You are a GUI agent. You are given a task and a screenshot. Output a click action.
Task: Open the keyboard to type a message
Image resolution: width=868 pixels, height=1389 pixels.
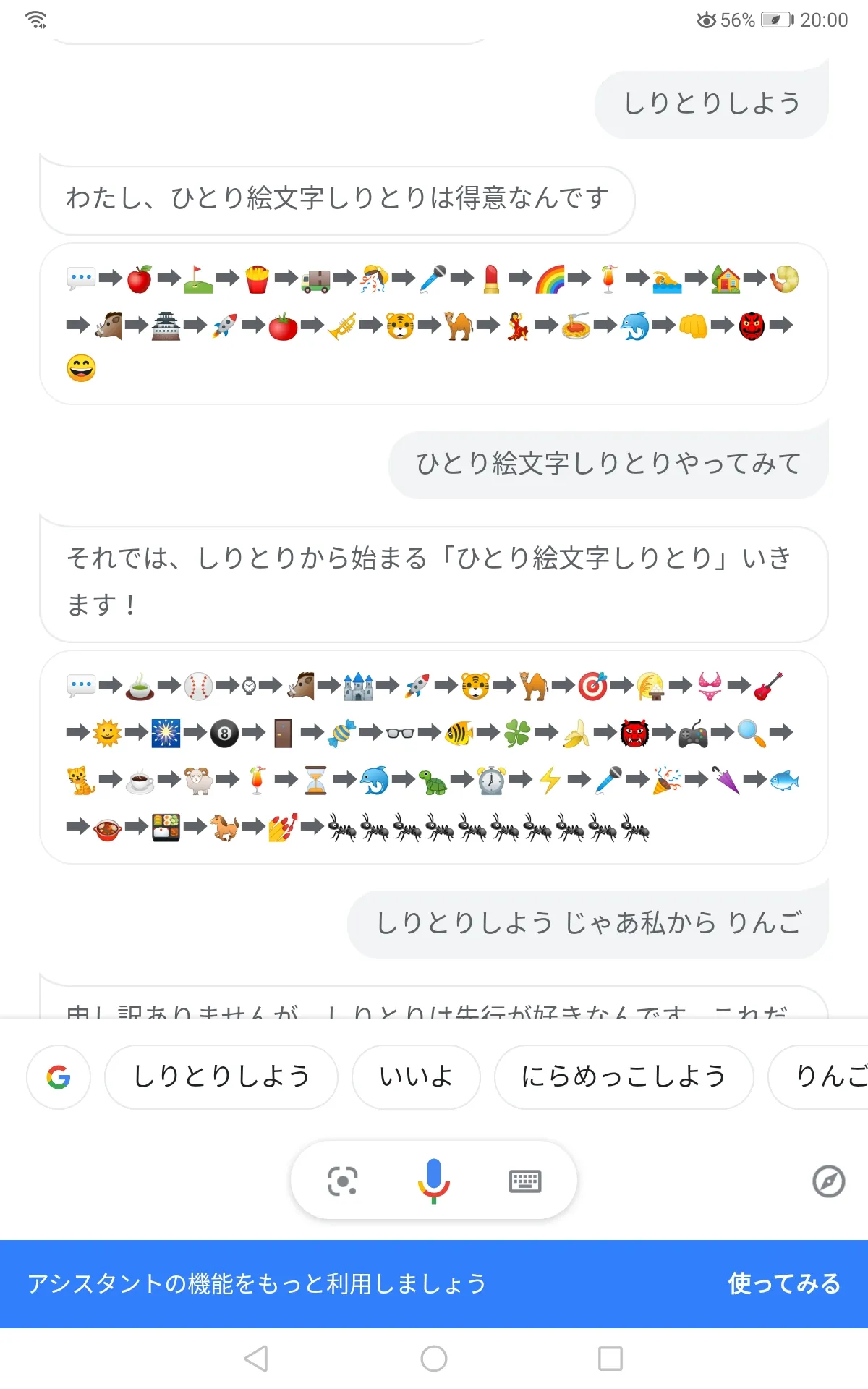pyautogui.click(x=525, y=1181)
